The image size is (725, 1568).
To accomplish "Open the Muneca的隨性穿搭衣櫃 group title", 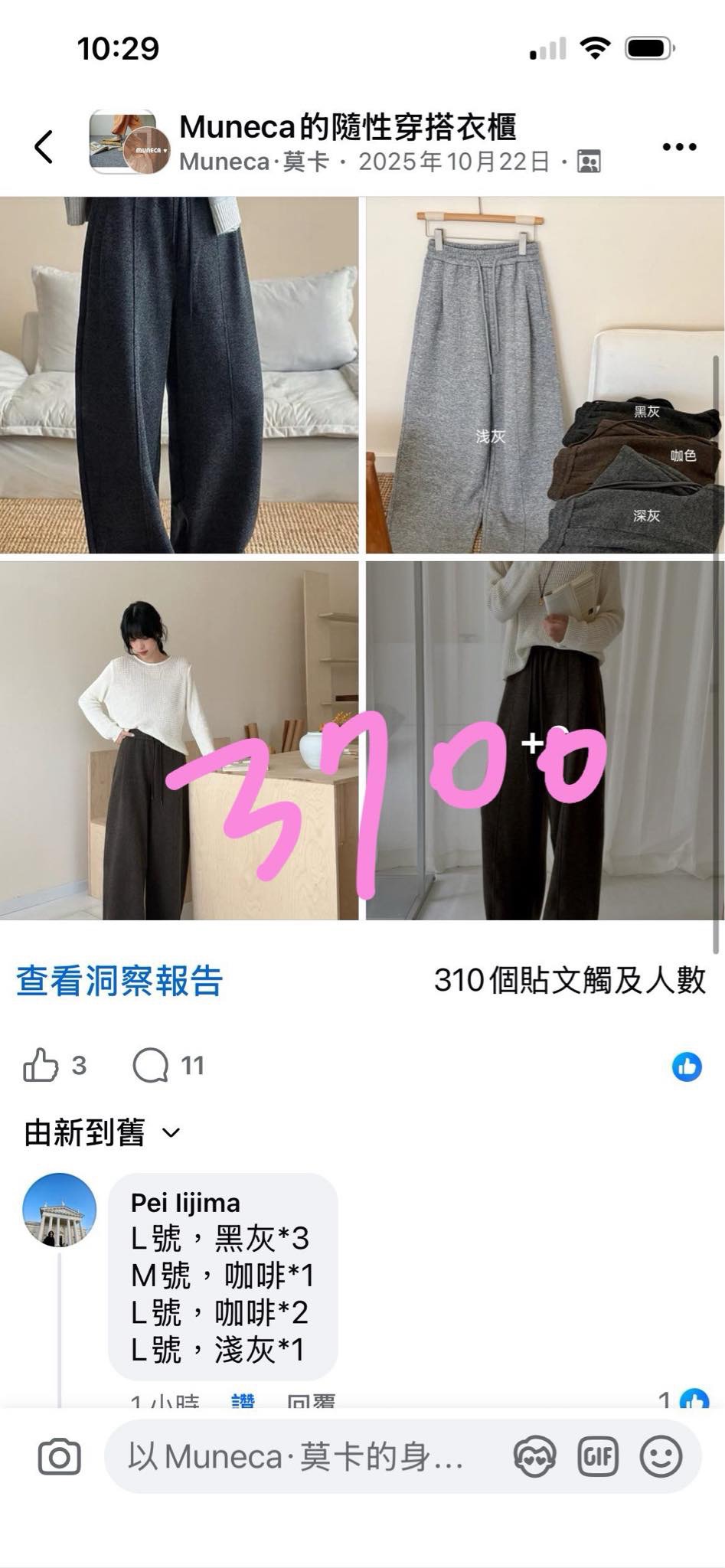I will [x=348, y=127].
